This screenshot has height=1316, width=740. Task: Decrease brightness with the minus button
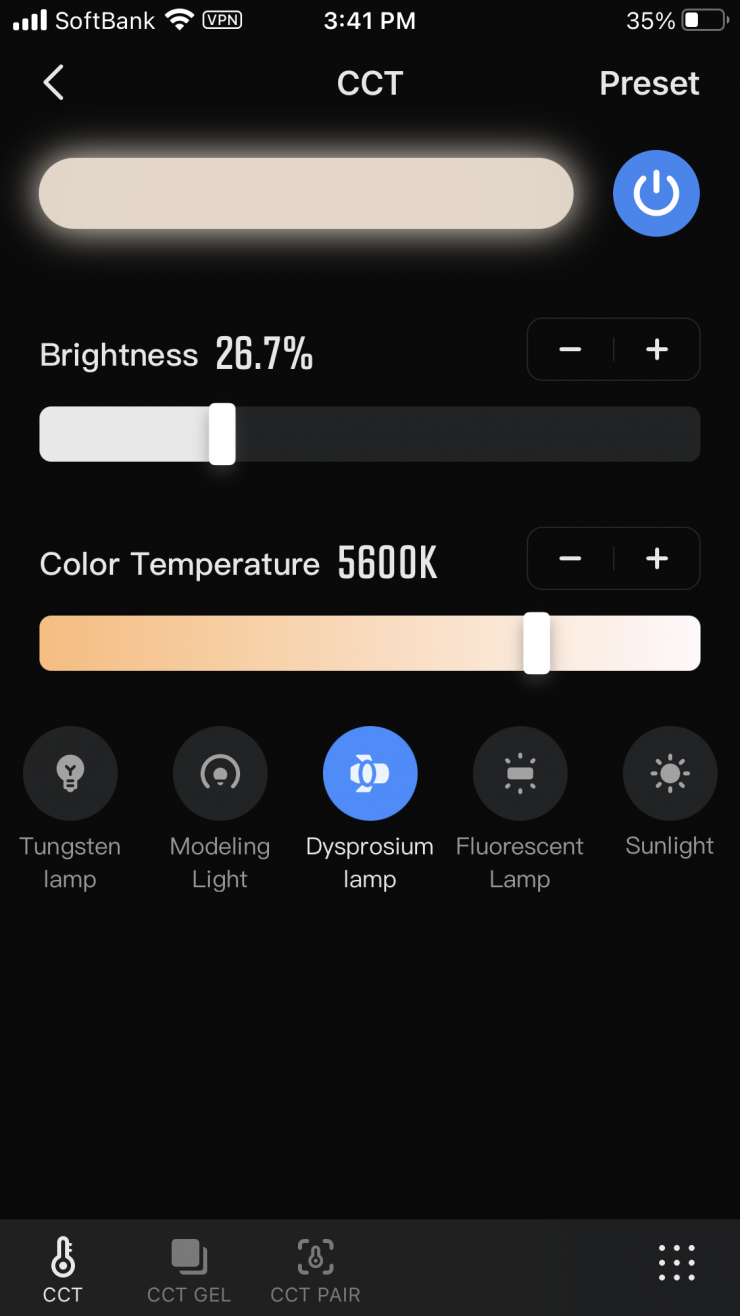point(570,349)
